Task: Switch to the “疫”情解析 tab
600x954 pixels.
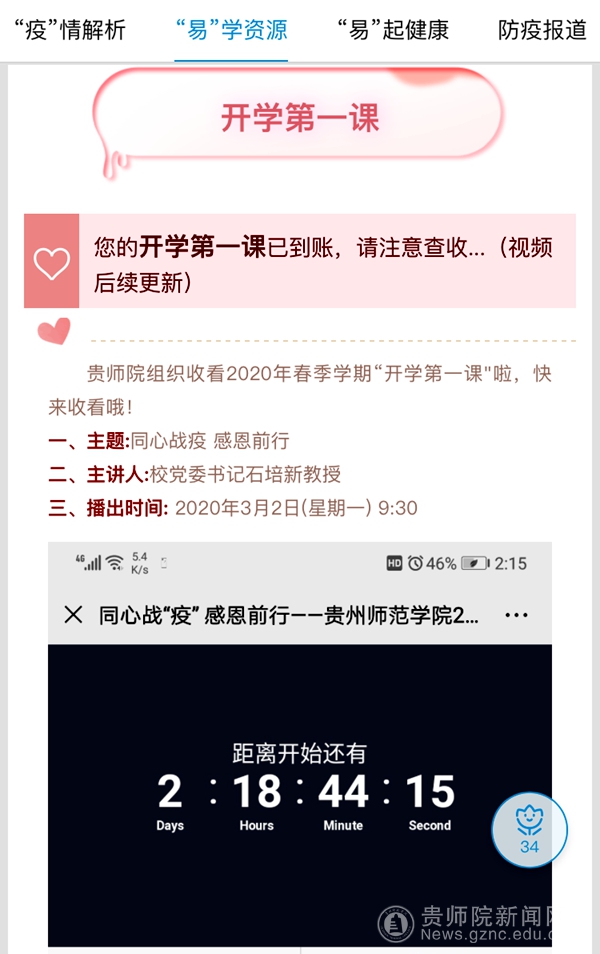Action: 70,30
